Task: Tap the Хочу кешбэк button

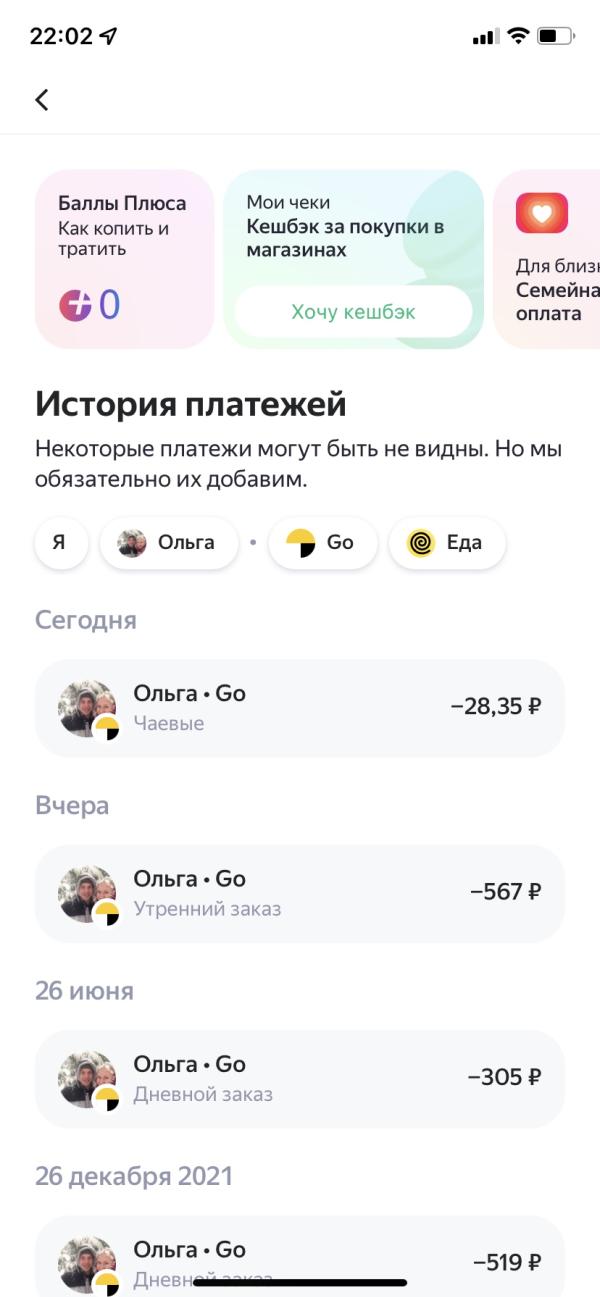Action: (x=353, y=312)
